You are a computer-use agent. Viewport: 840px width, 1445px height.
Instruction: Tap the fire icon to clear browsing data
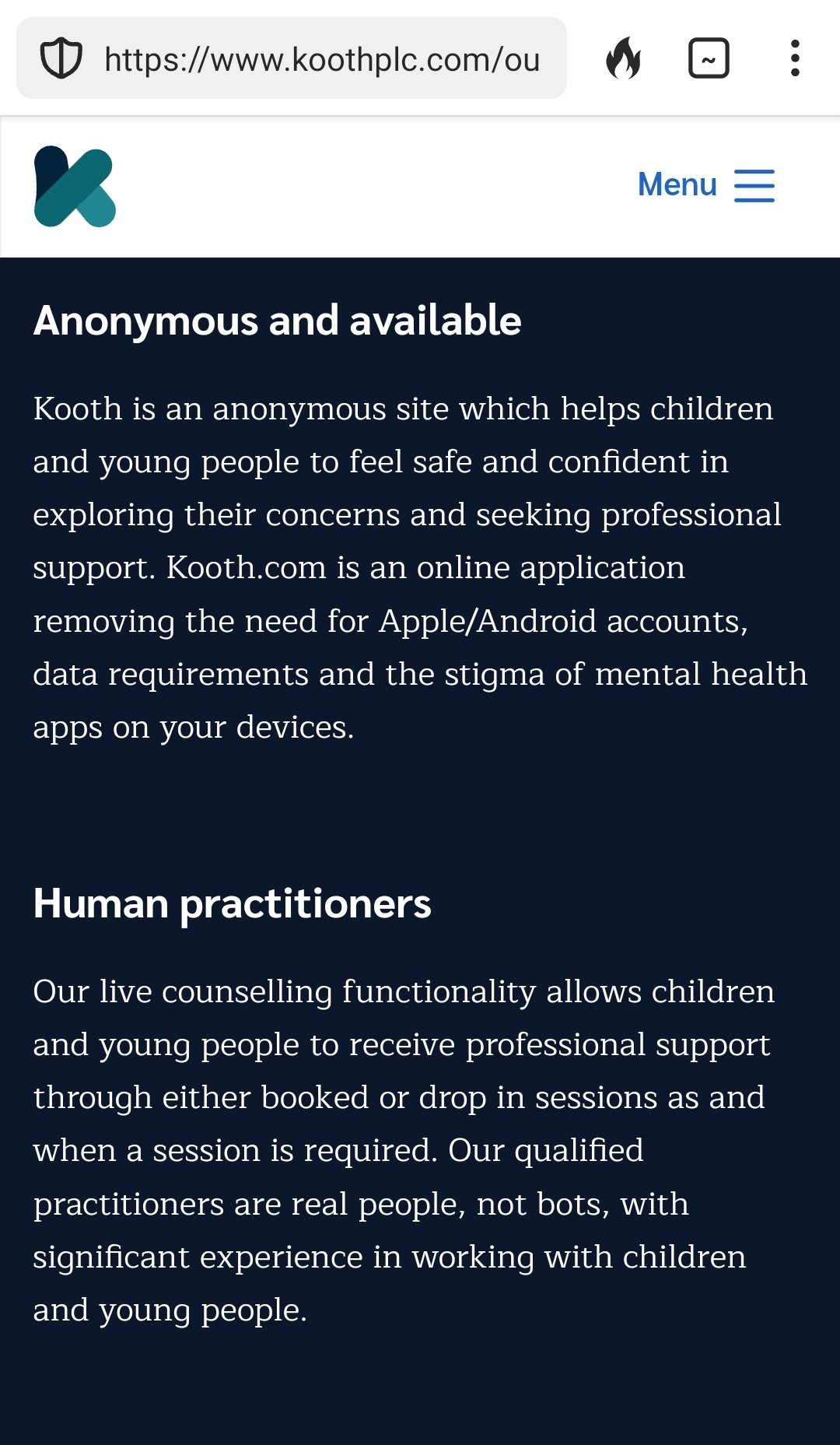coord(624,58)
